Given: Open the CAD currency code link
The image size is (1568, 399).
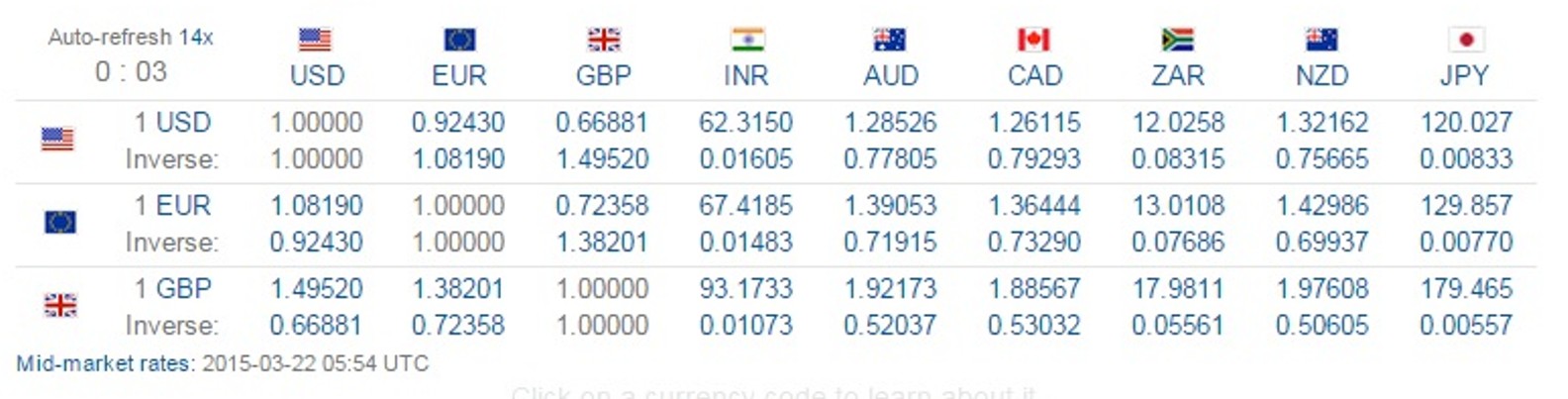Looking at the screenshot, I should coord(1034,75).
